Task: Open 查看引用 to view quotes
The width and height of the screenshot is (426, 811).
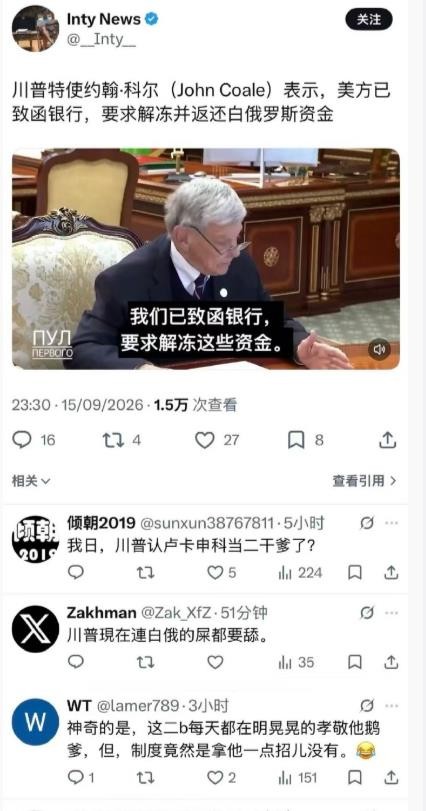Action: click(x=364, y=481)
